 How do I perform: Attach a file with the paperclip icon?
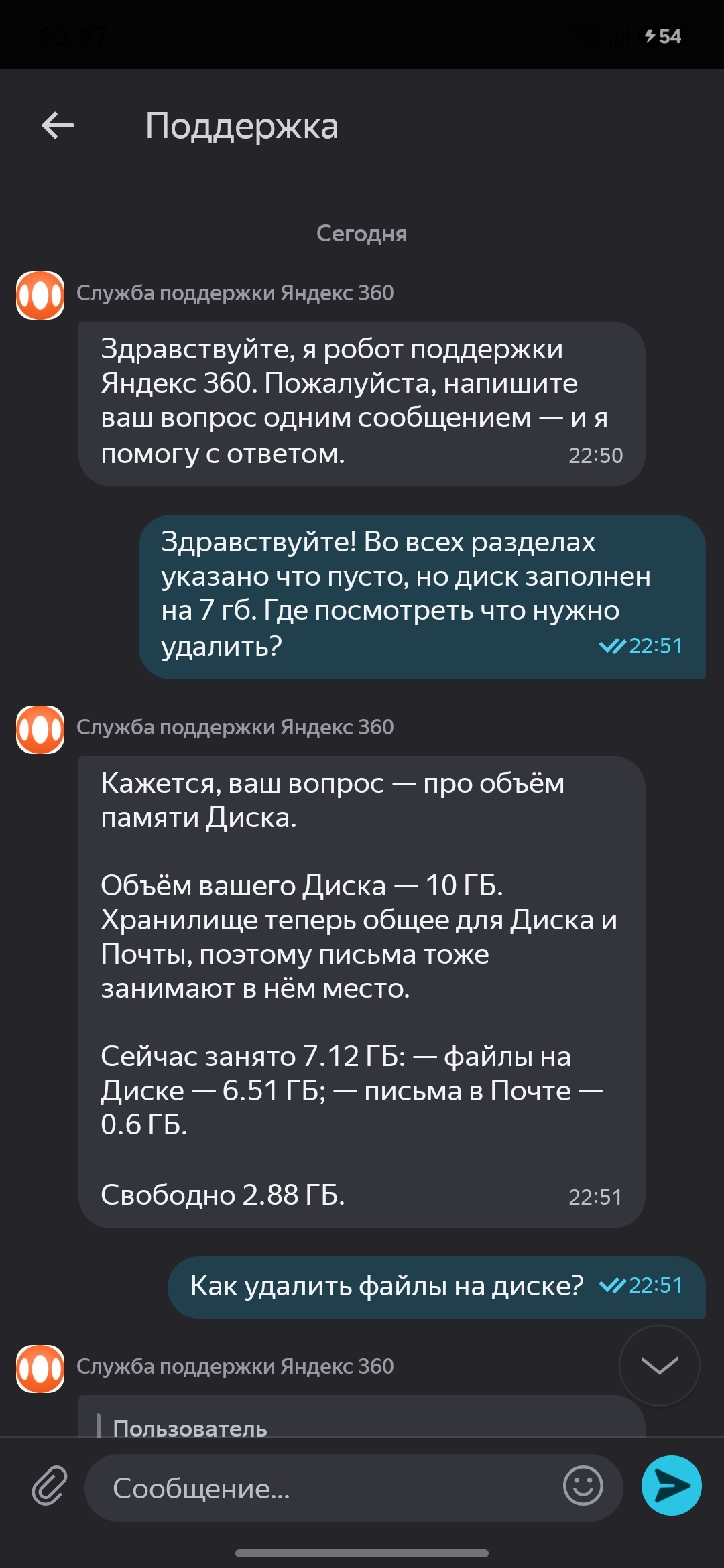point(50,1486)
